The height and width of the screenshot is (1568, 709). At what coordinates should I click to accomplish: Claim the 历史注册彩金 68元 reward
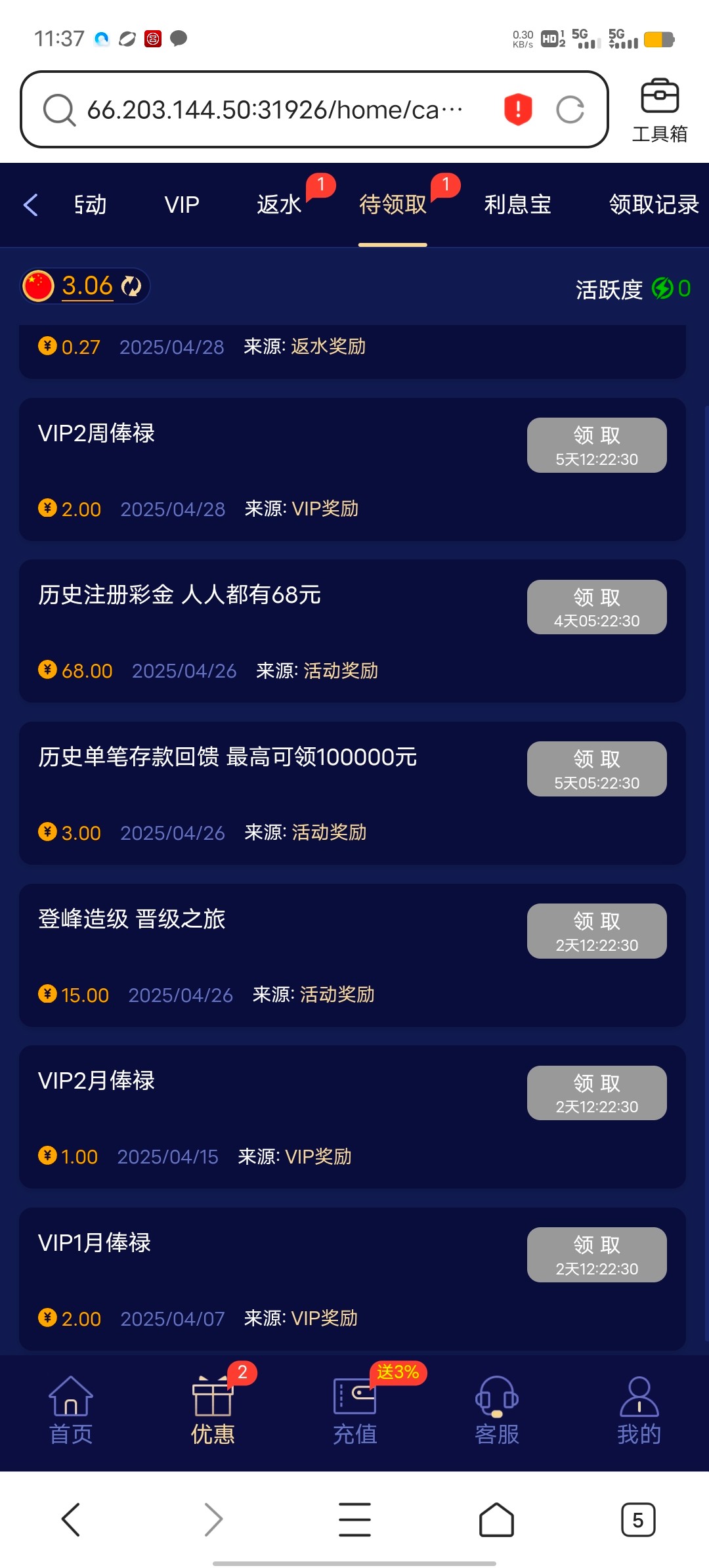pyautogui.click(x=596, y=607)
